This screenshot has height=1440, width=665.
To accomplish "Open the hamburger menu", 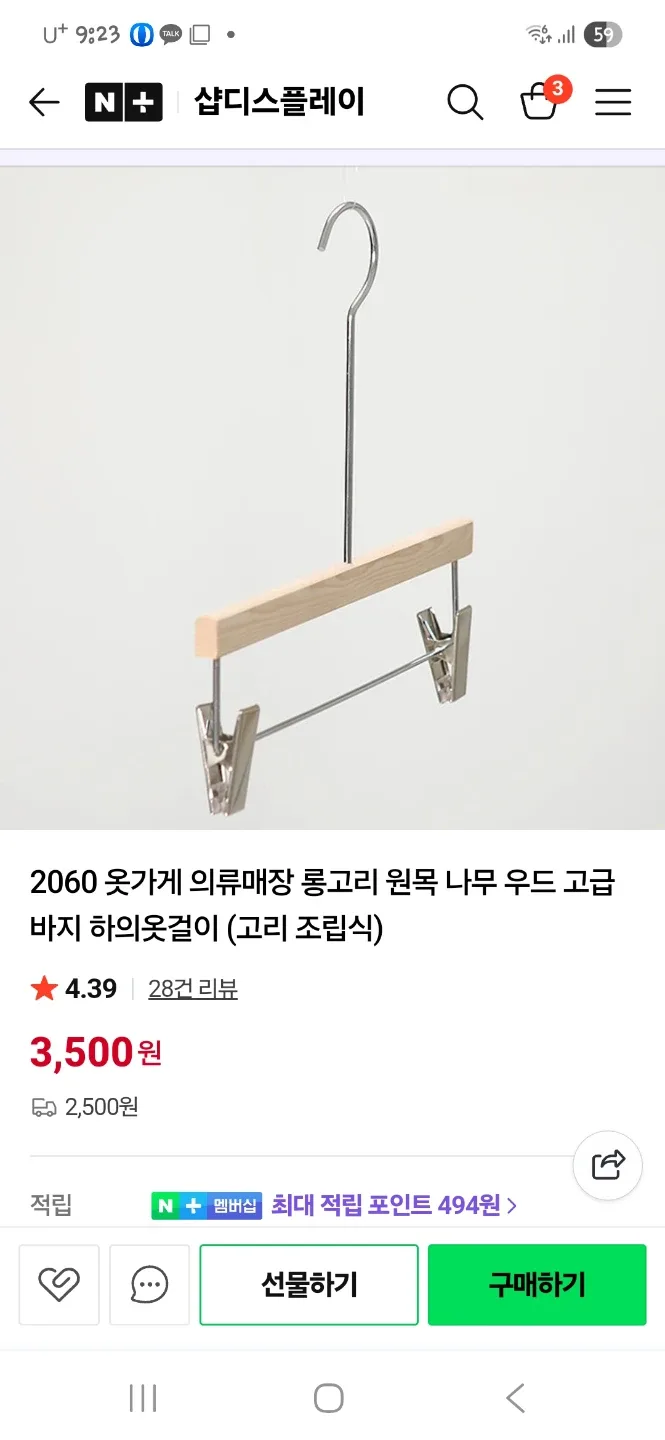I will pos(613,102).
